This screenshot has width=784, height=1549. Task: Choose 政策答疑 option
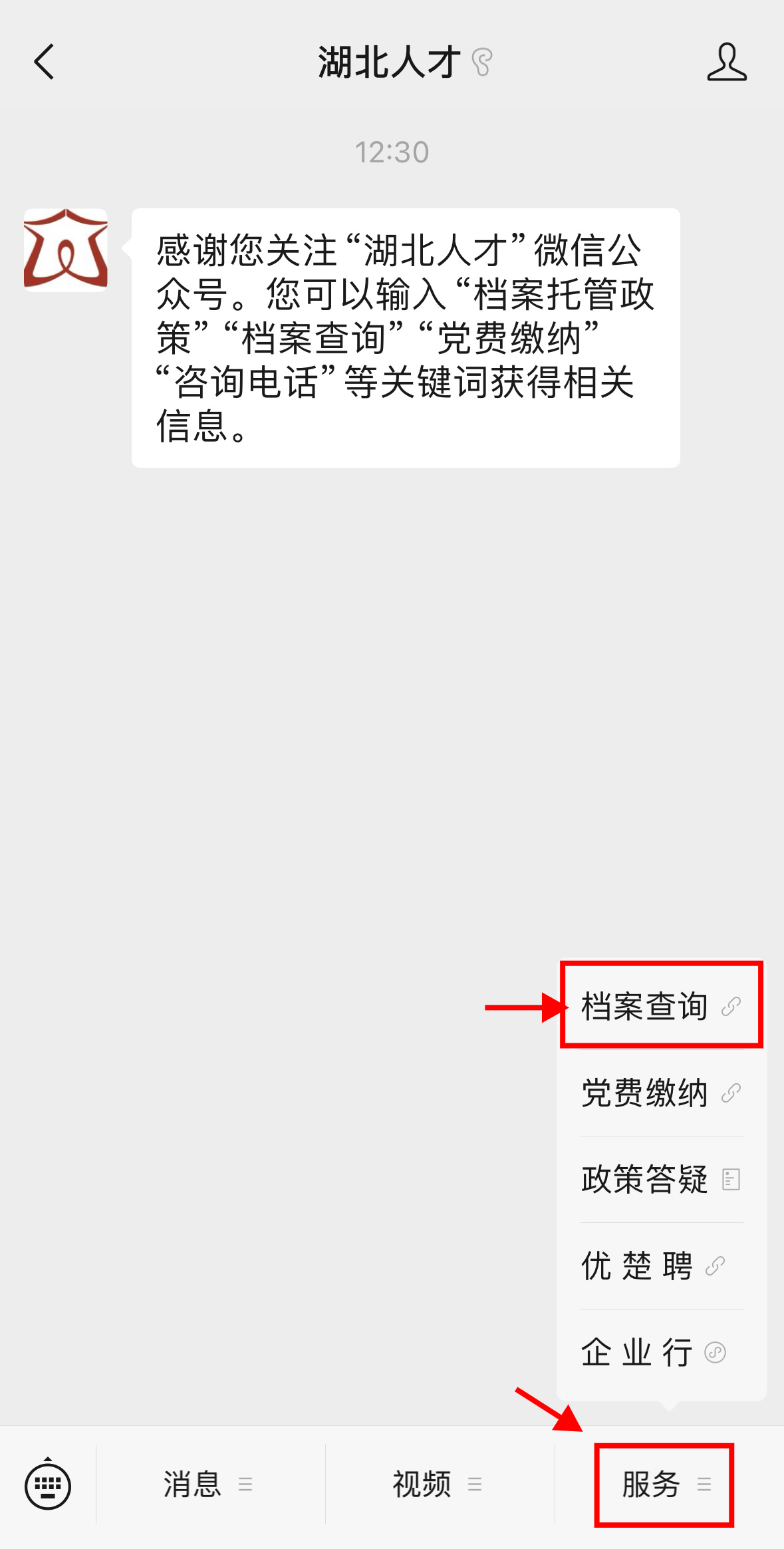pos(662,1179)
